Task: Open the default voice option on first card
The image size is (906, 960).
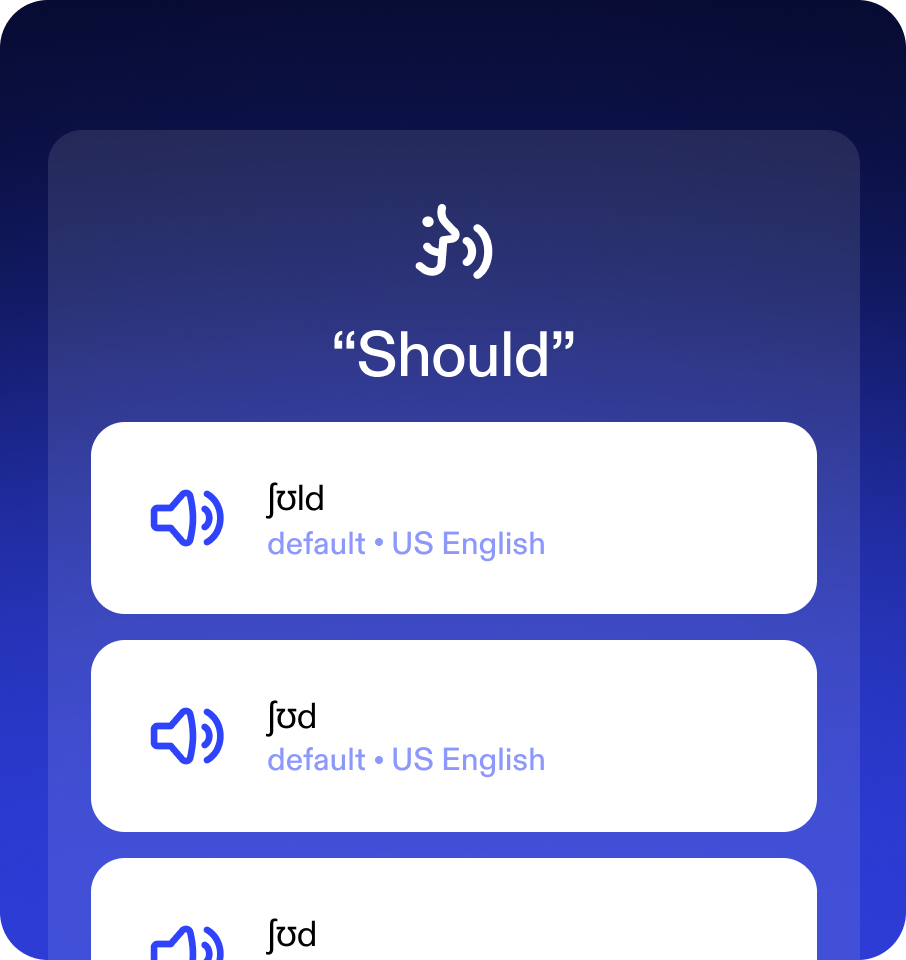Action: click(315, 543)
